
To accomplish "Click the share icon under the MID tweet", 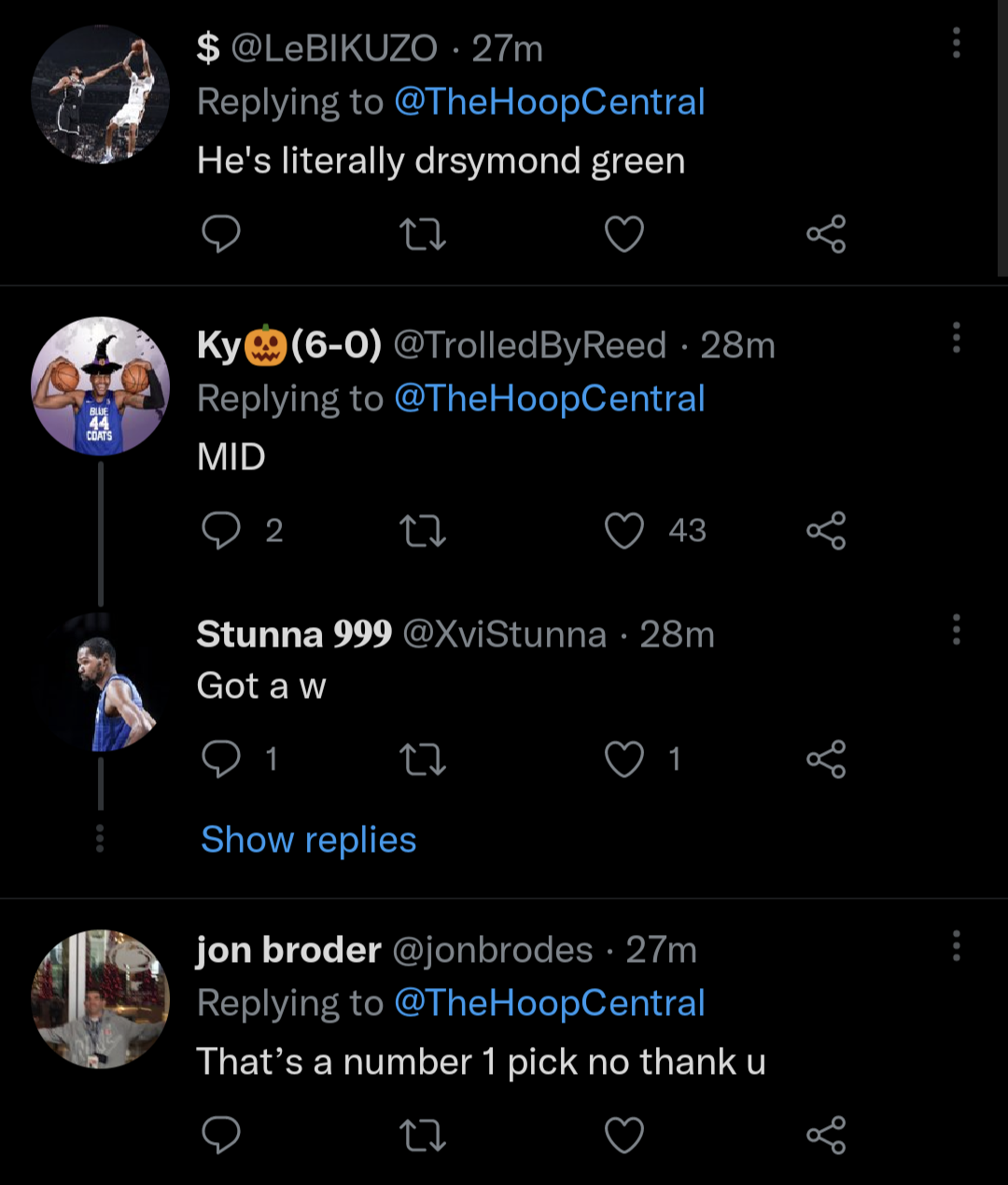I will 825,531.
